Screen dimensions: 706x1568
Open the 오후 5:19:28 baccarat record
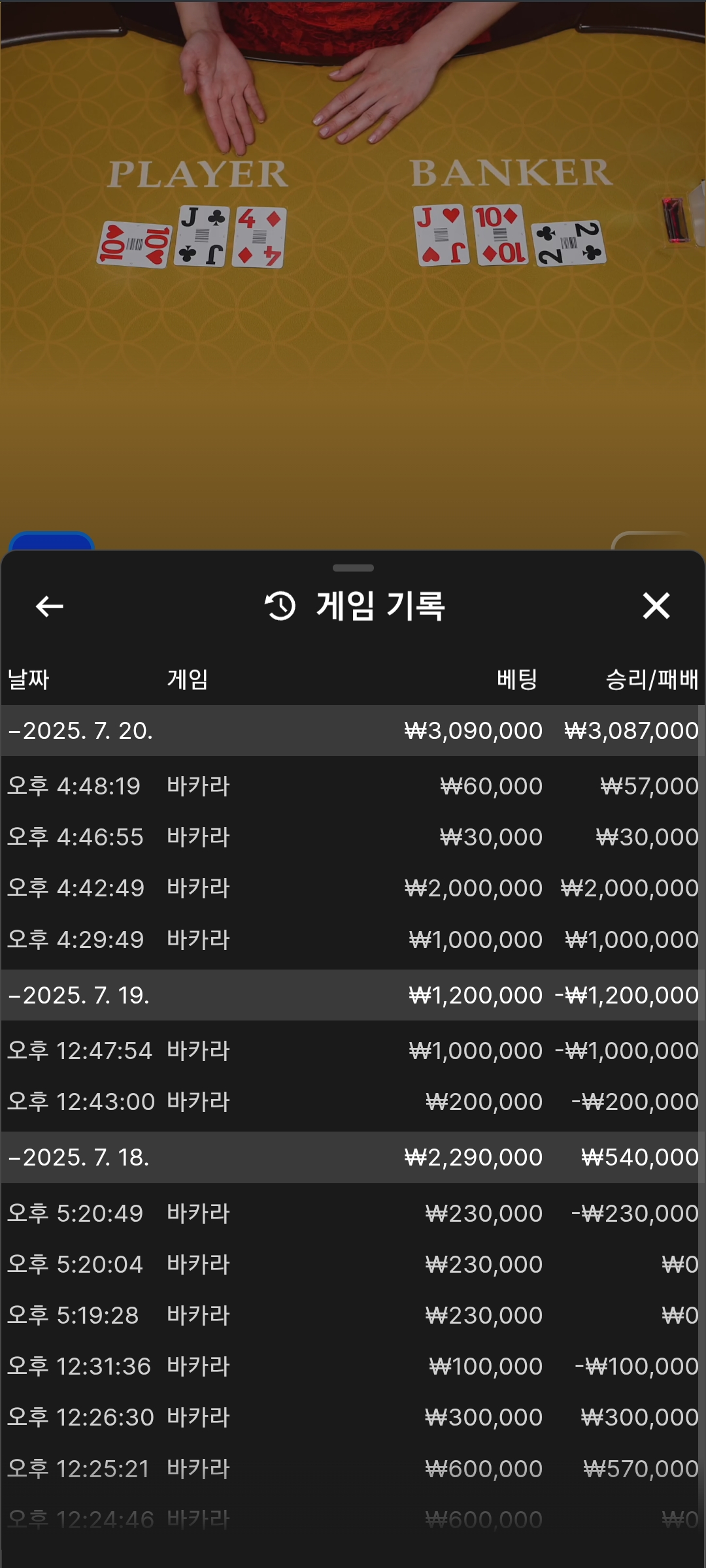tap(353, 1315)
